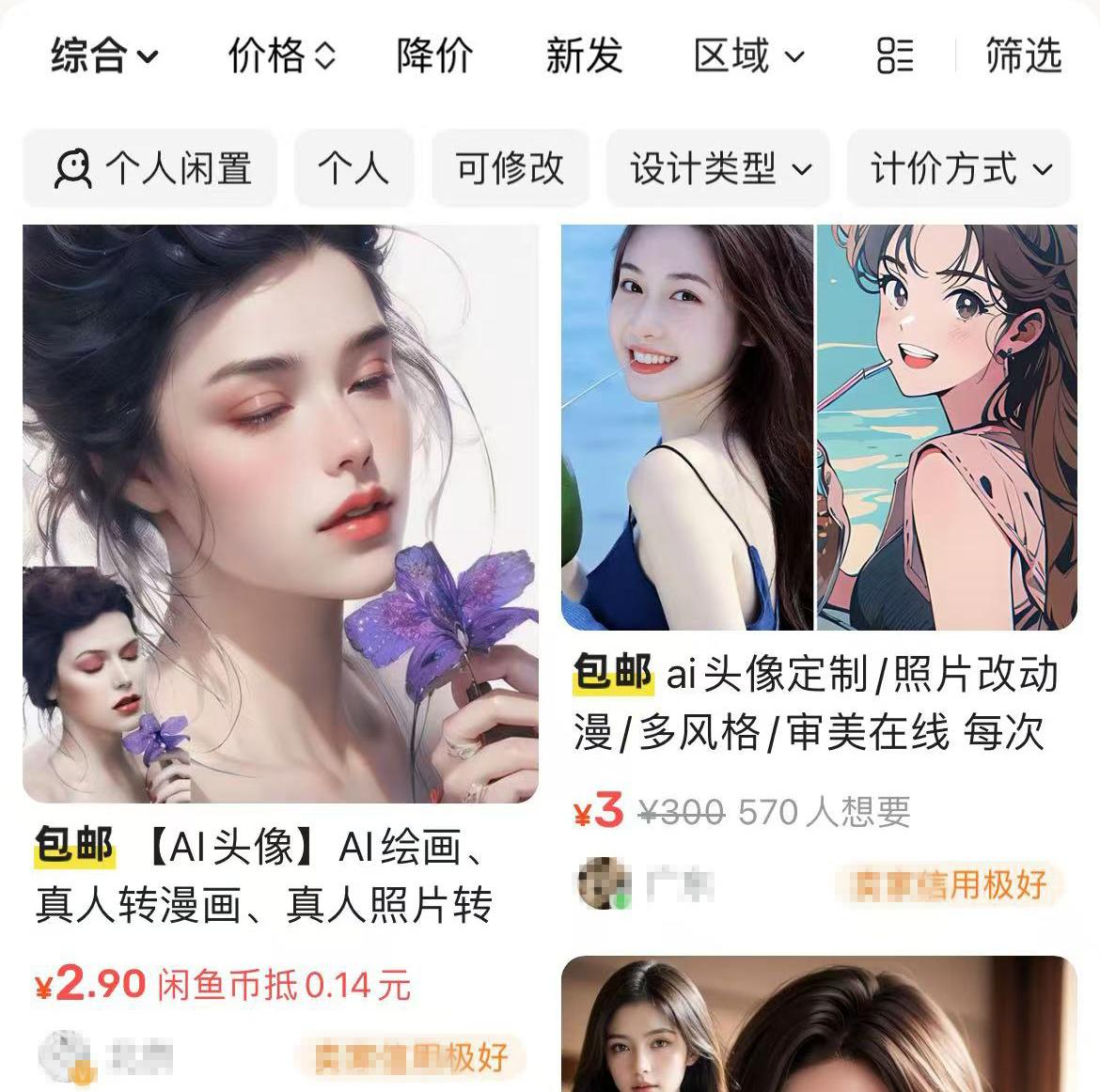1100x1092 pixels.
Task: Open the 筛选 filter panel
Action: 1023,56
